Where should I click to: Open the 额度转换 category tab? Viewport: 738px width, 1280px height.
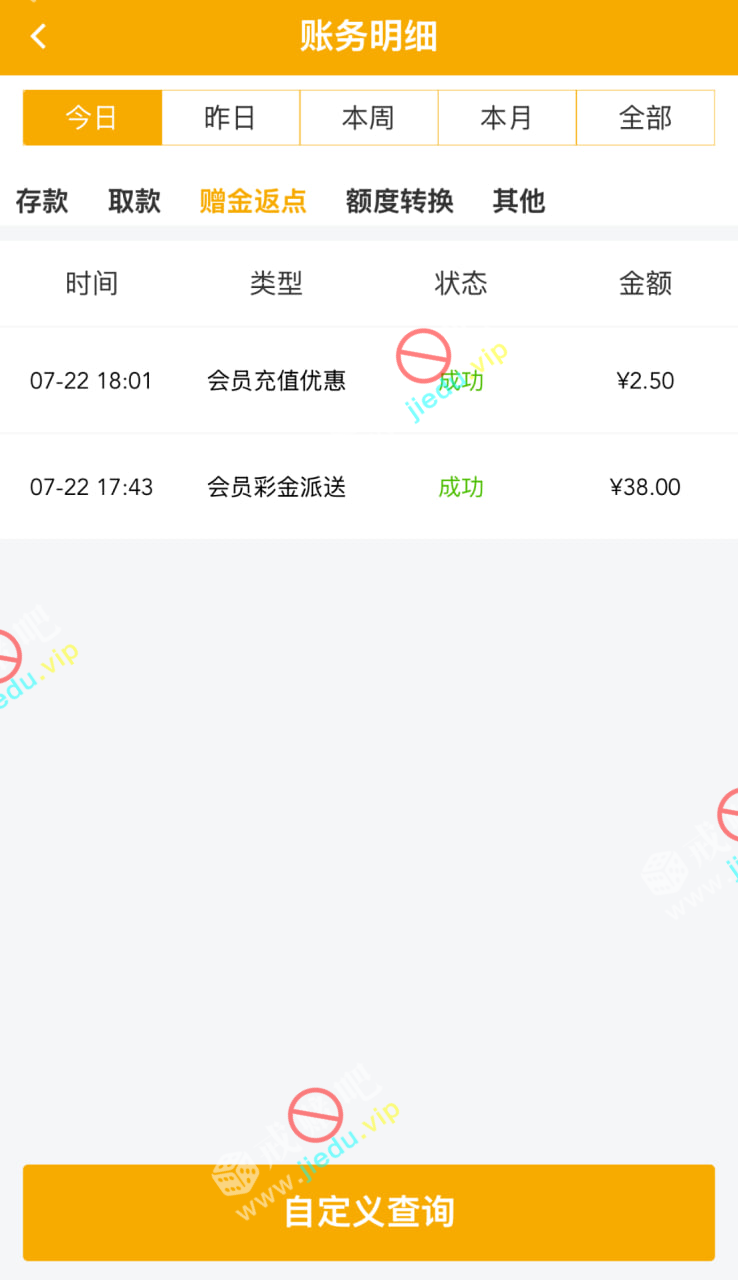point(399,201)
